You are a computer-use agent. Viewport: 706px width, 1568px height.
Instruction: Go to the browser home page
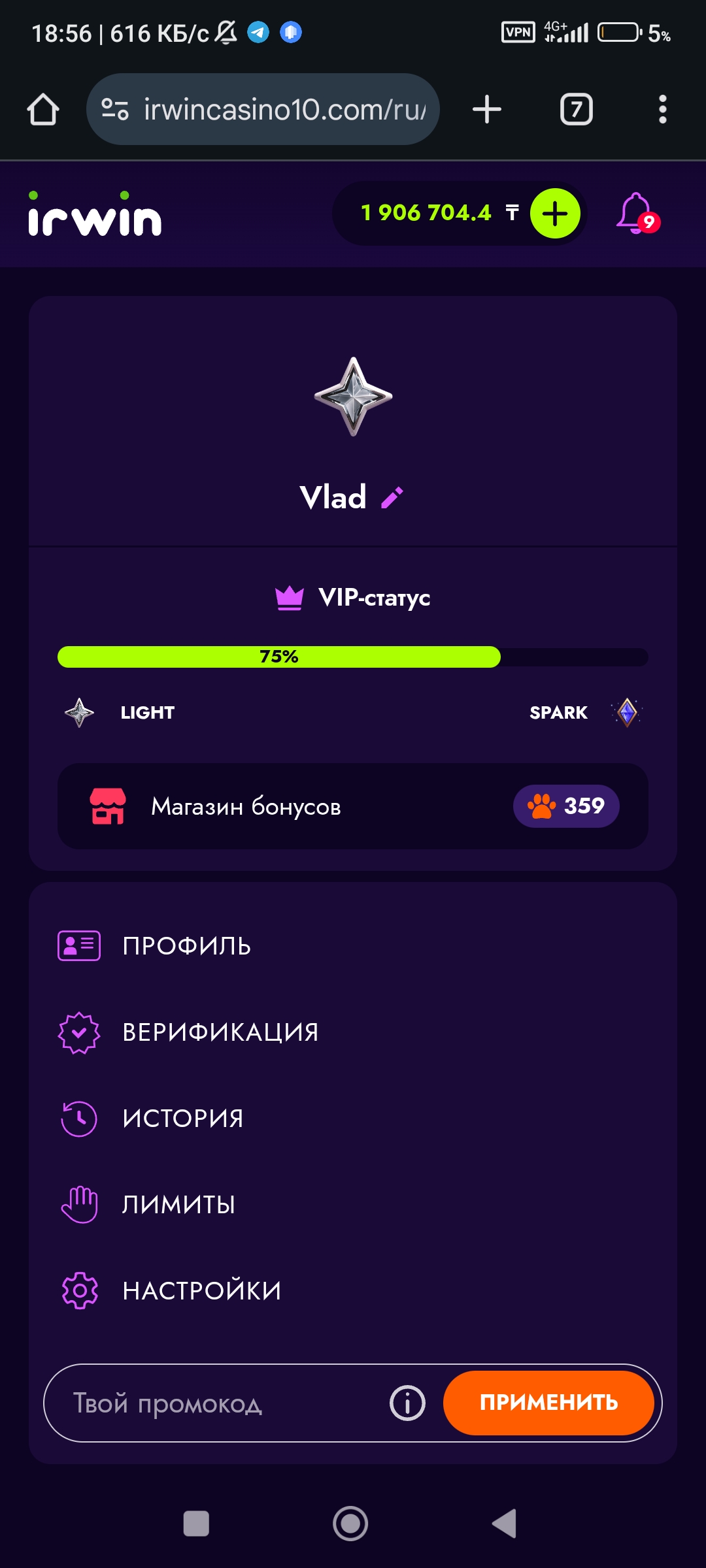tap(43, 109)
